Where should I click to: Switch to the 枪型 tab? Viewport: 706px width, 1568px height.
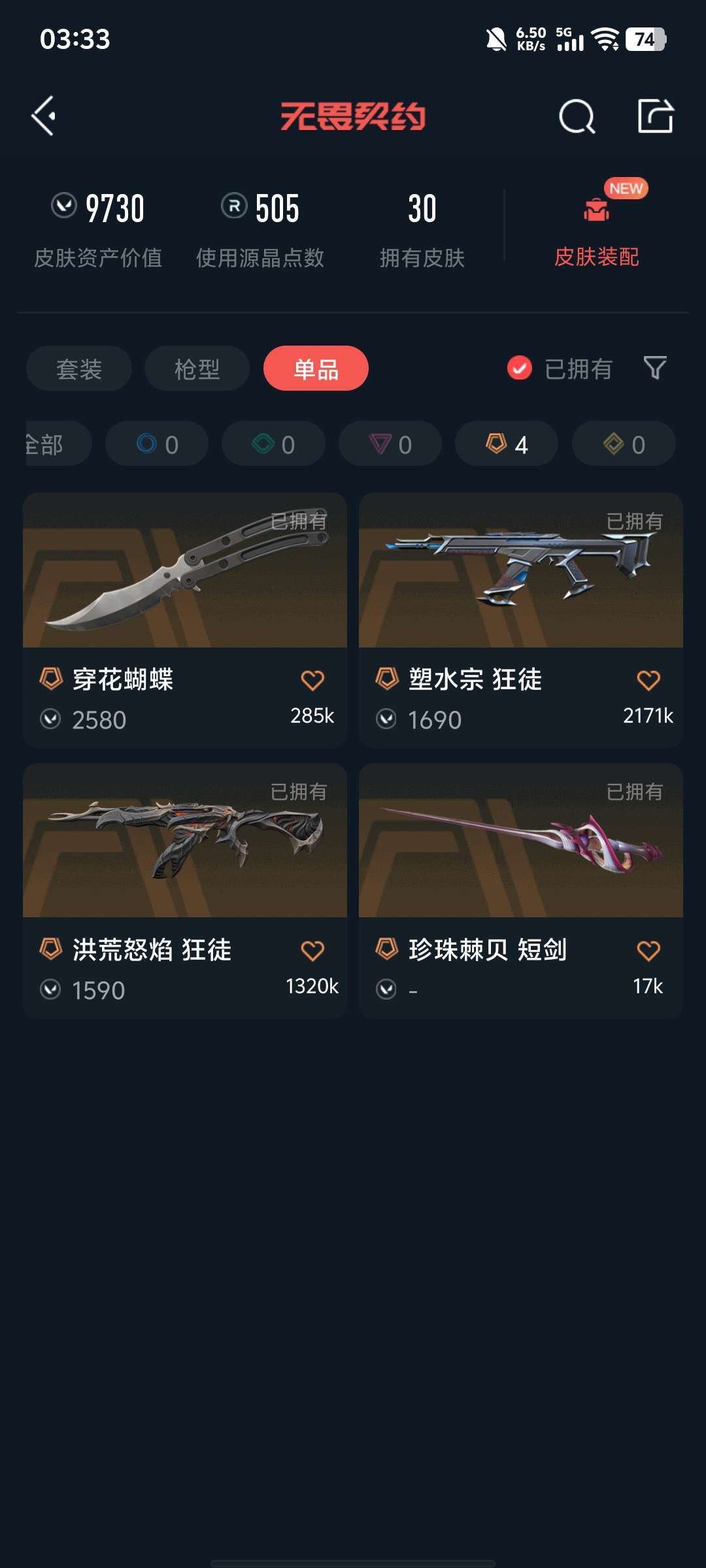(196, 368)
